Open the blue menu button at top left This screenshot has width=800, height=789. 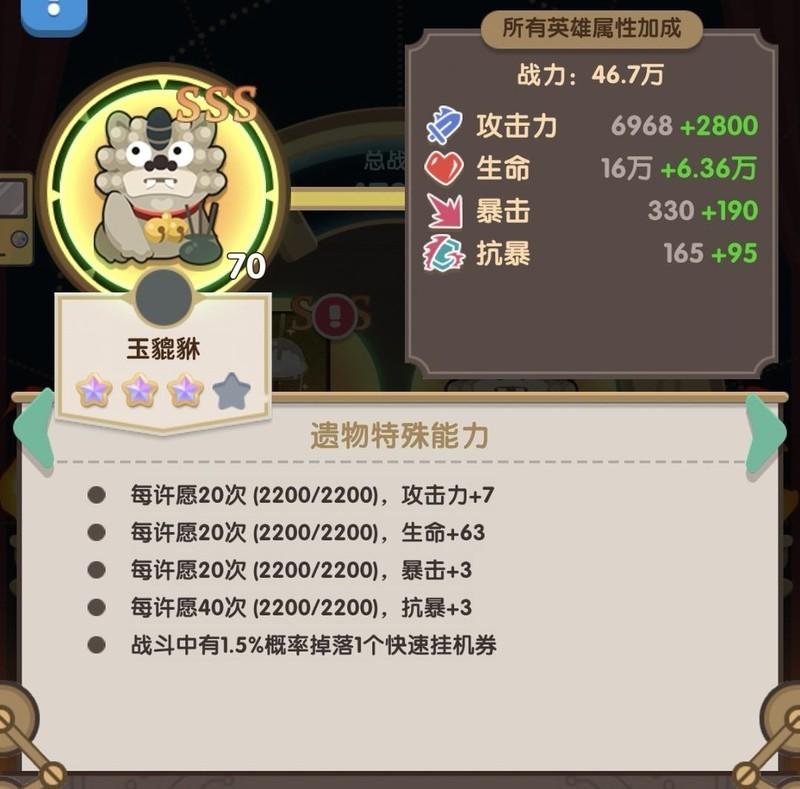53,12
